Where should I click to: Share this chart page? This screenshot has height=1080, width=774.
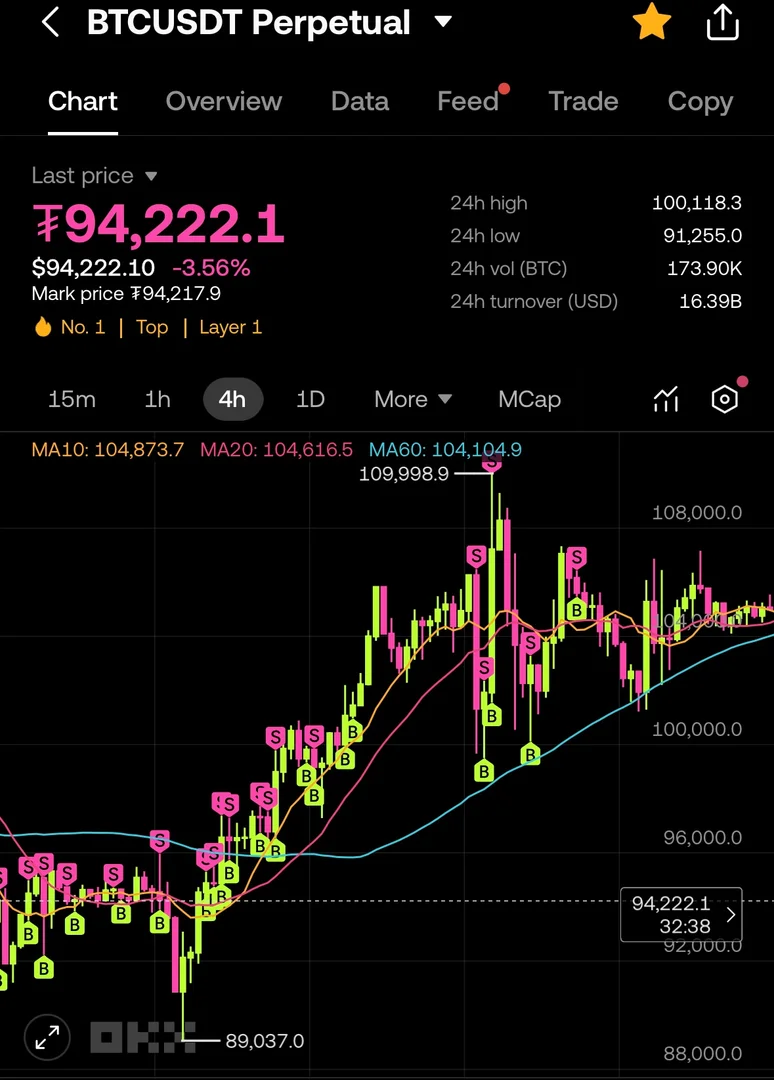click(723, 22)
